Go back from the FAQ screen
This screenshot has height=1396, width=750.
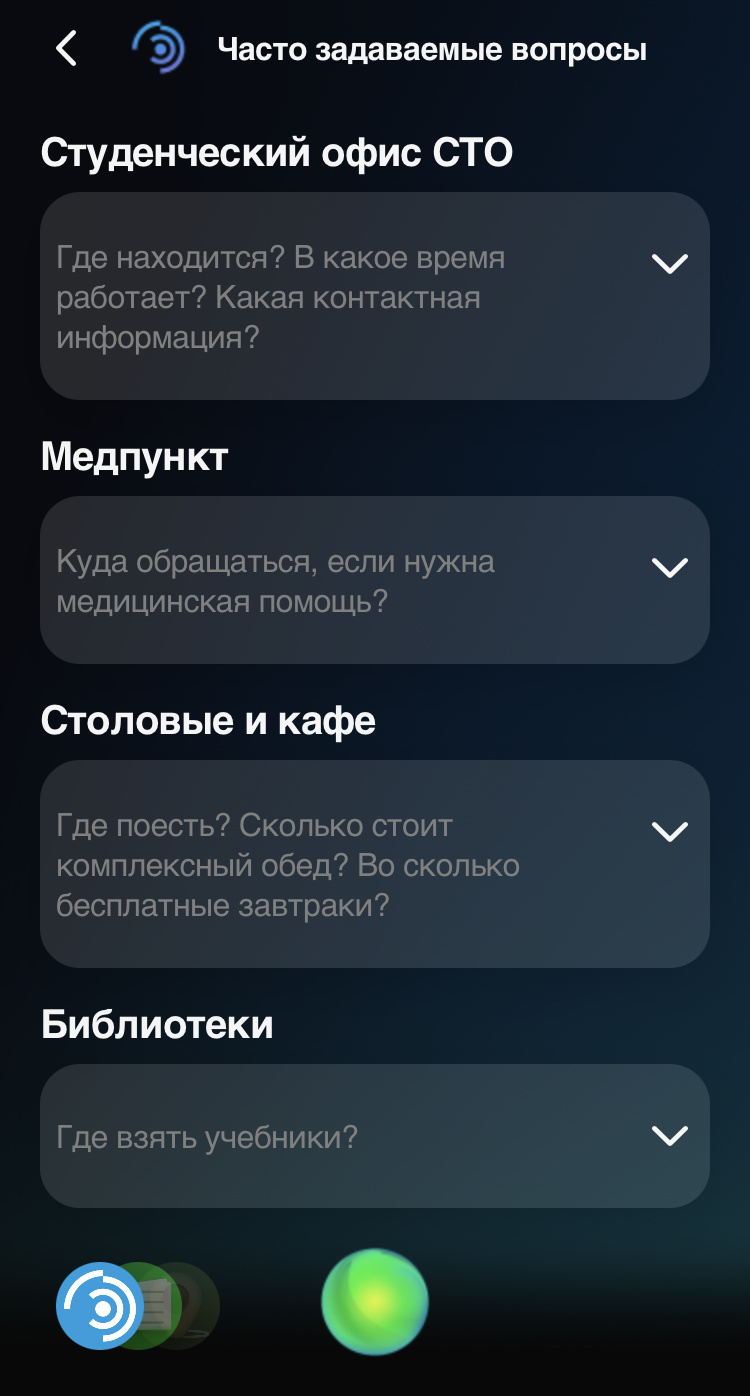tap(66, 48)
